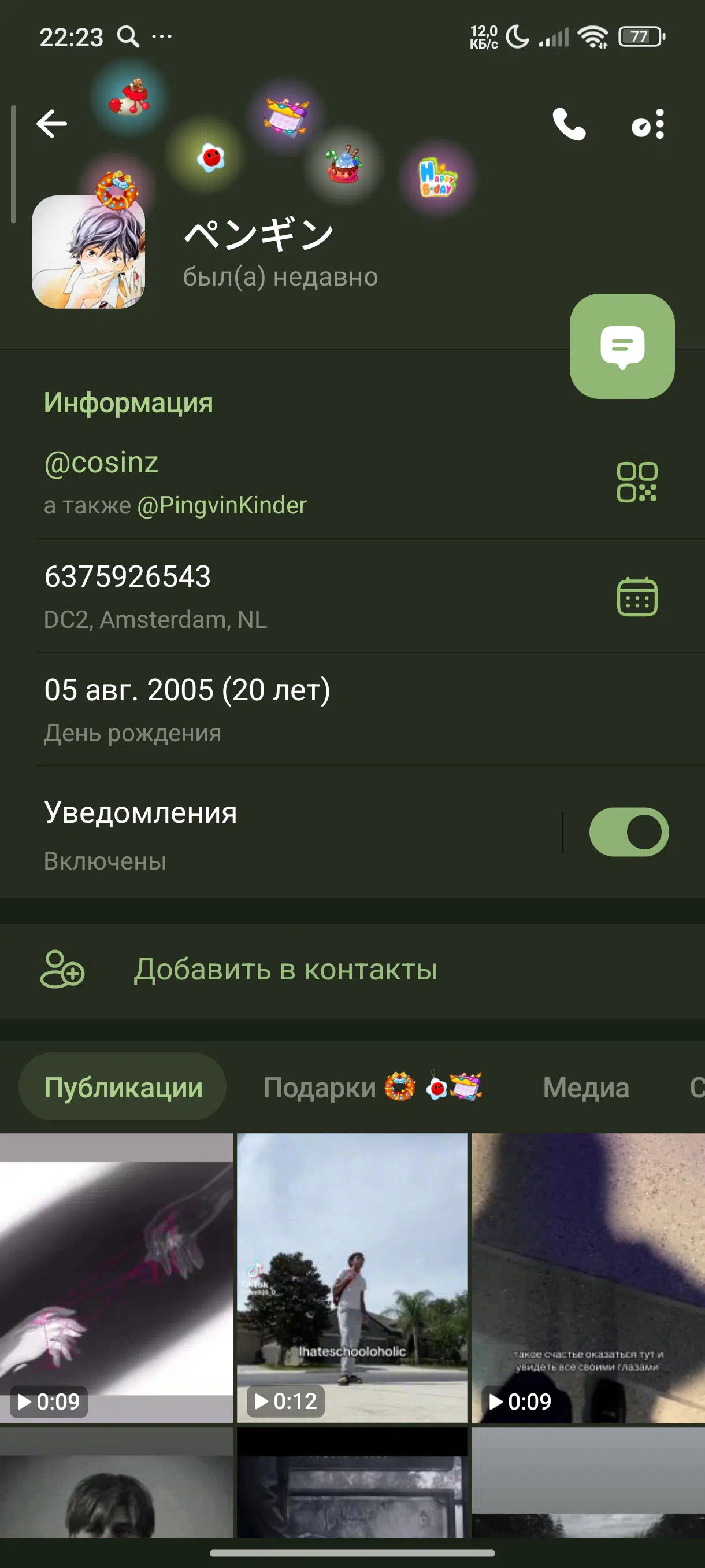Tap the calendar icon next to user ID
The width and height of the screenshot is (705, 1568).
pyautogui.click(x=636, y=597)
